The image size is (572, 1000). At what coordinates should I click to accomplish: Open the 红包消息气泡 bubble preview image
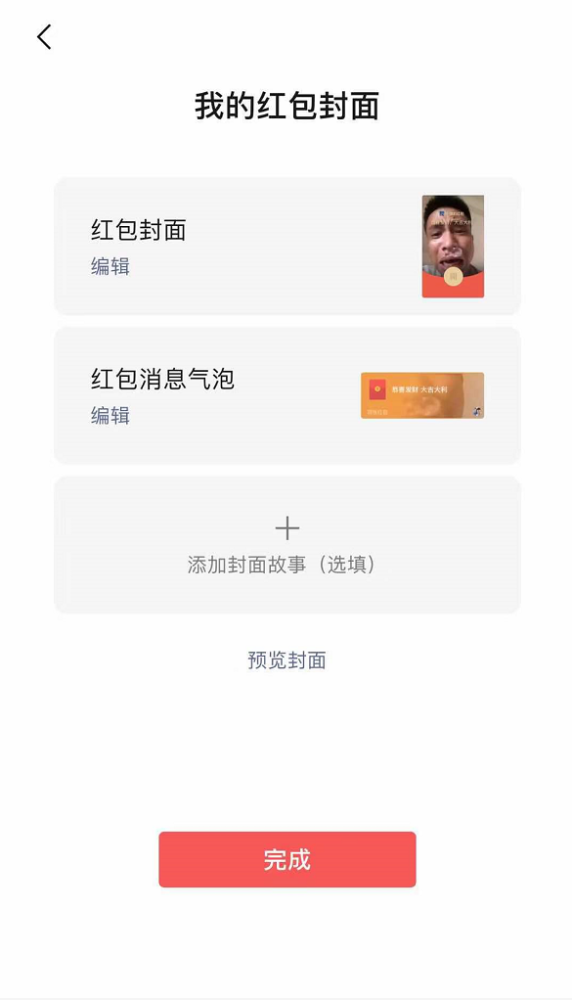click(422, 395)
